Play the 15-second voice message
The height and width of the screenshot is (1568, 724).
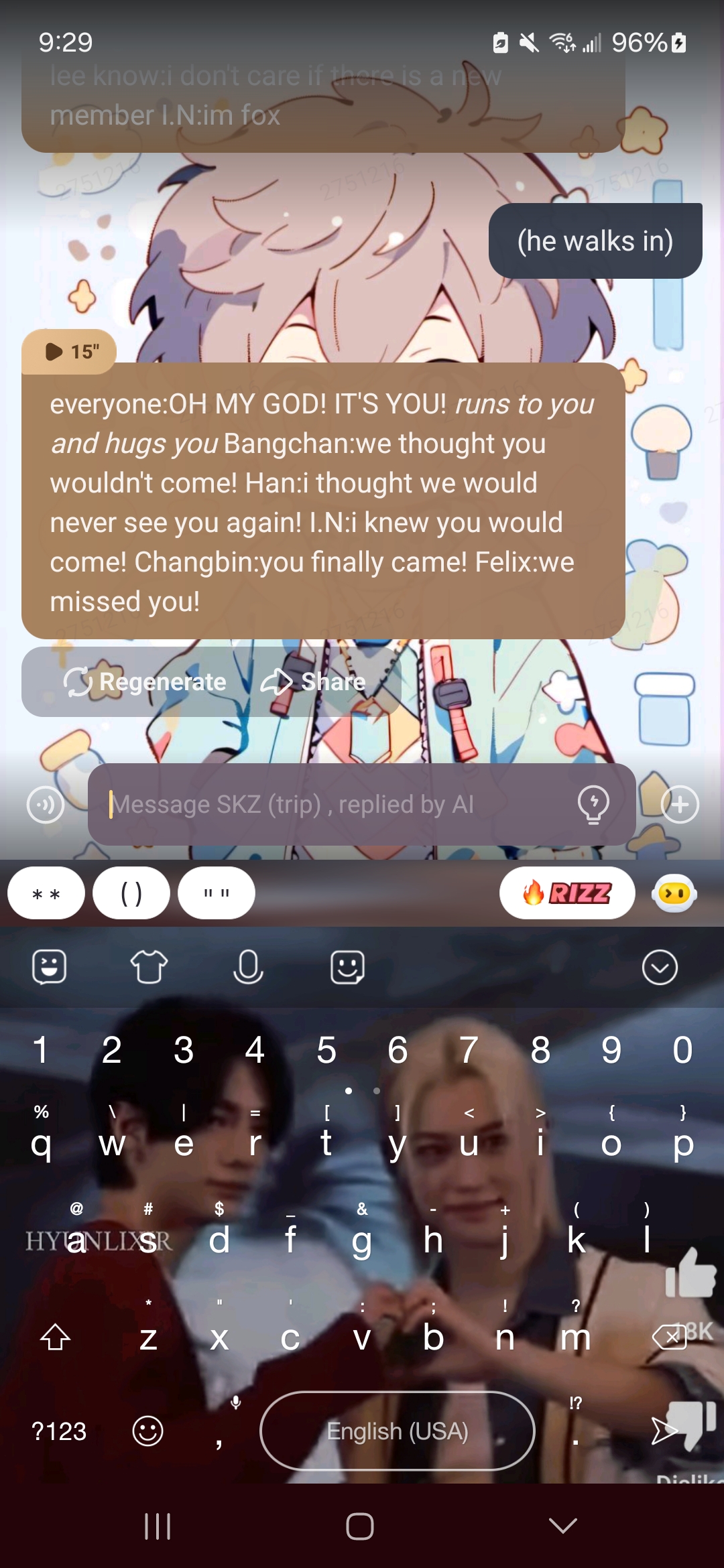coord(69,351)
